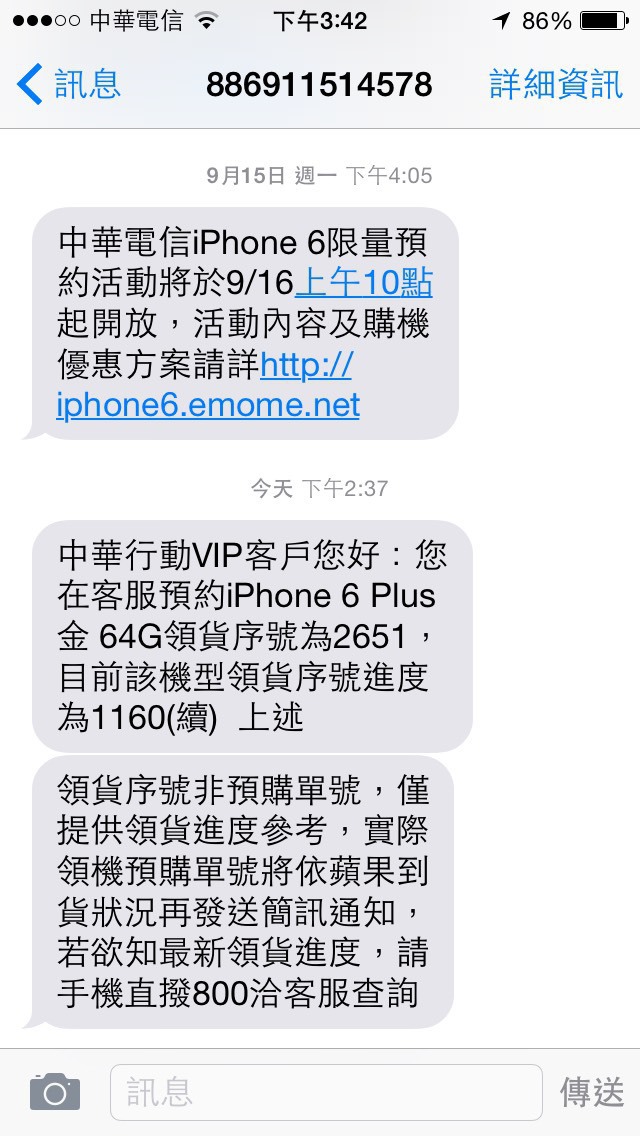Go back to the 訊息 list
Screen dimensions: 640x1136
[68, 84]
